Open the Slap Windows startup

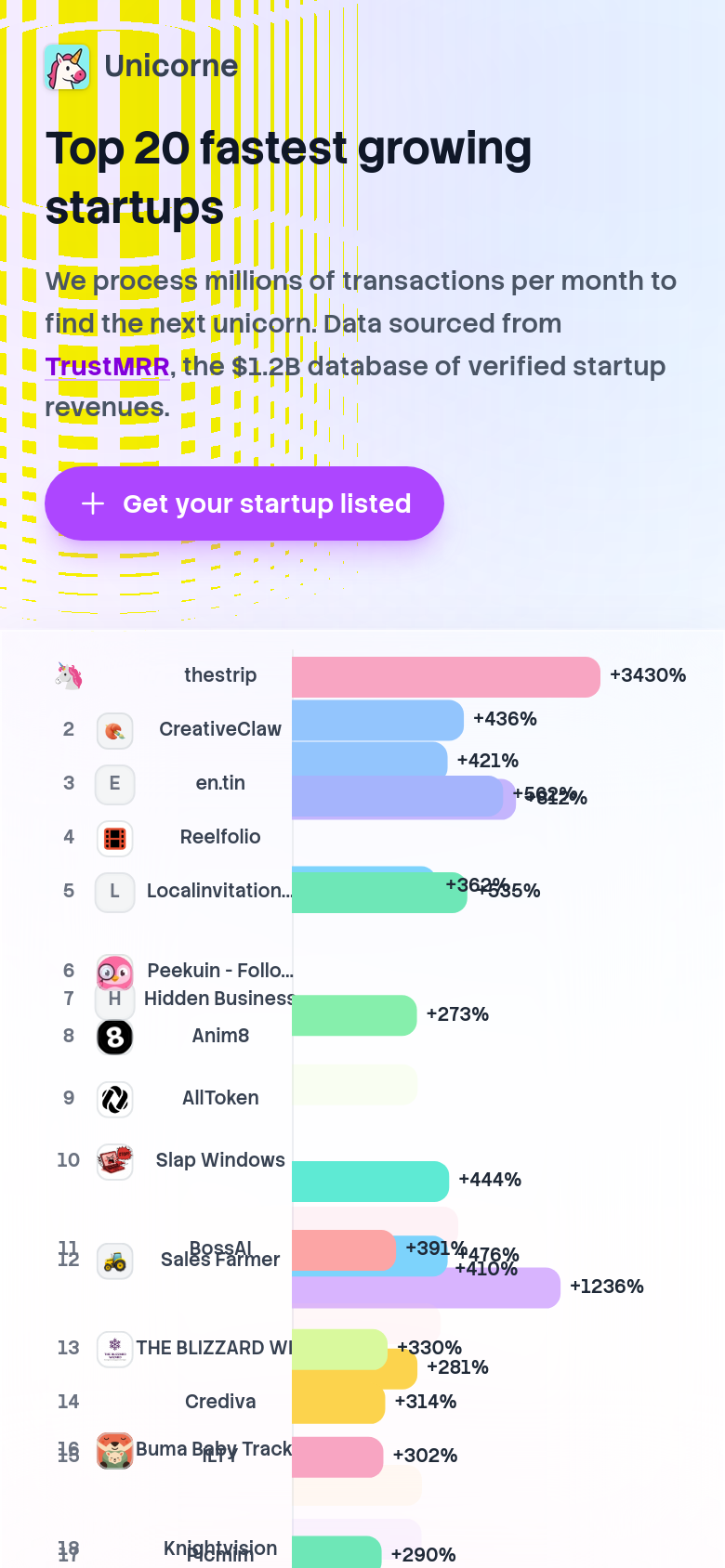(220, 1160)
